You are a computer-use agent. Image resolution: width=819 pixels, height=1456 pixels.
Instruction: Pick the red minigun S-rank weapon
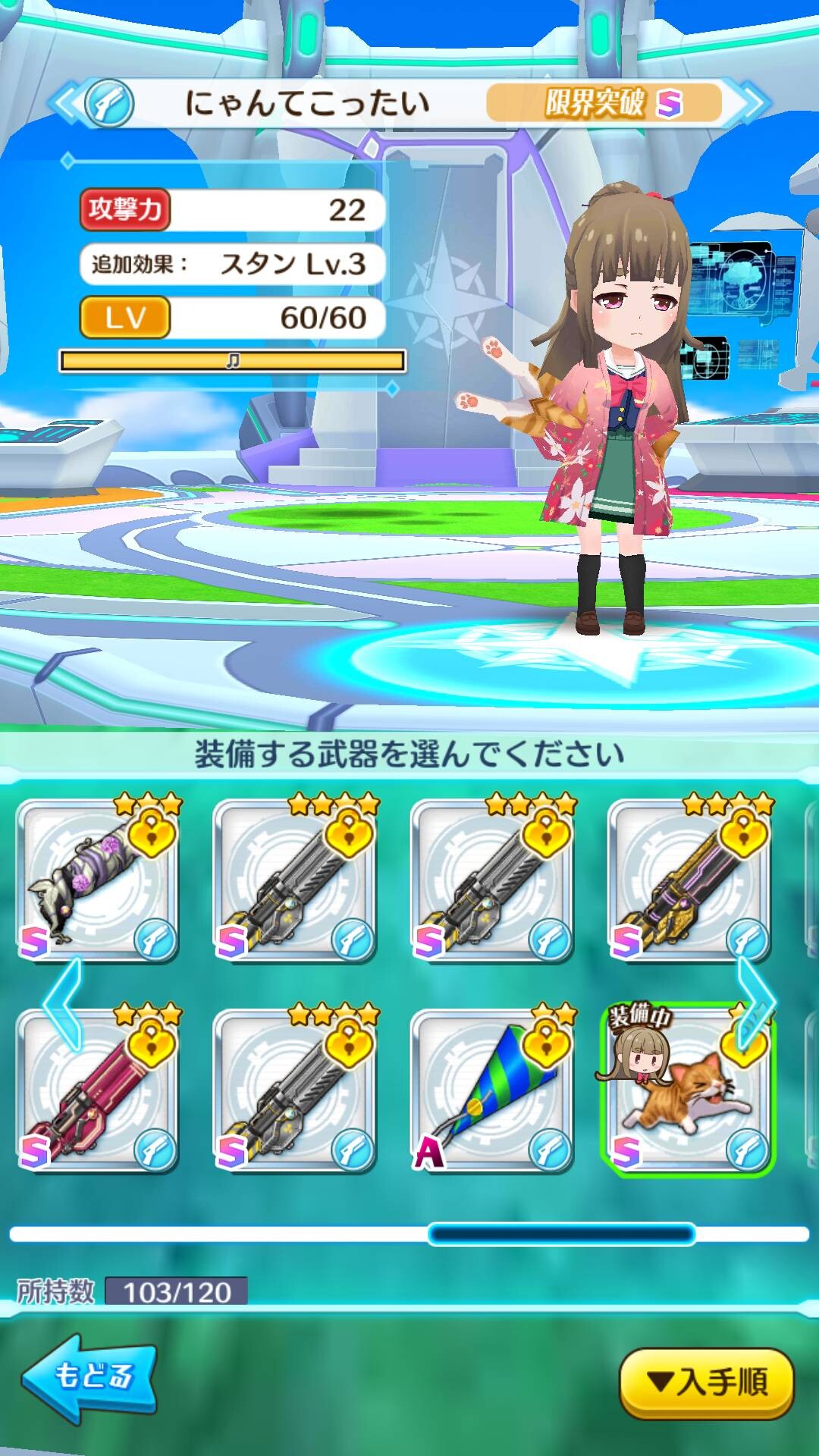(99, 1089)
